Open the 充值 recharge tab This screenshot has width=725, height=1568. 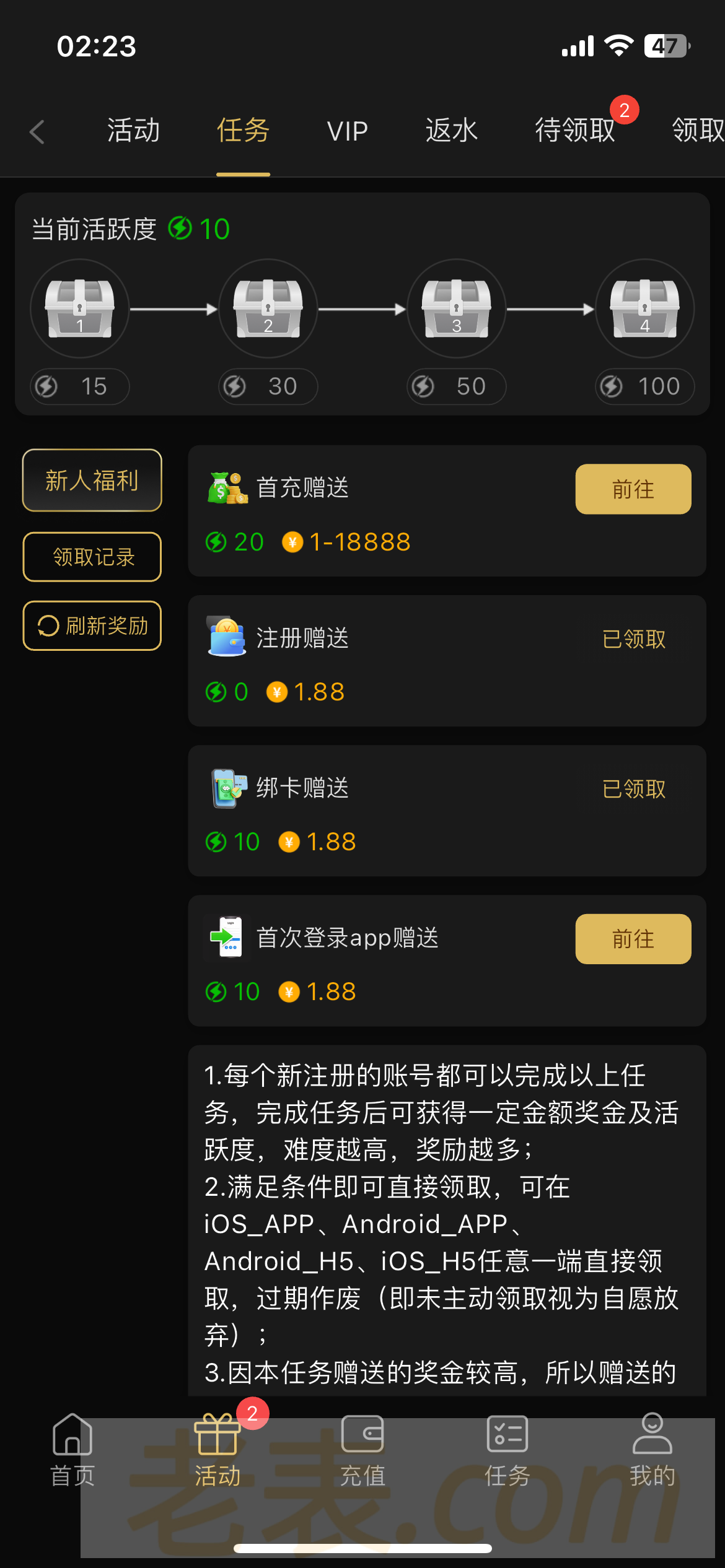(x=362, y=1449)
